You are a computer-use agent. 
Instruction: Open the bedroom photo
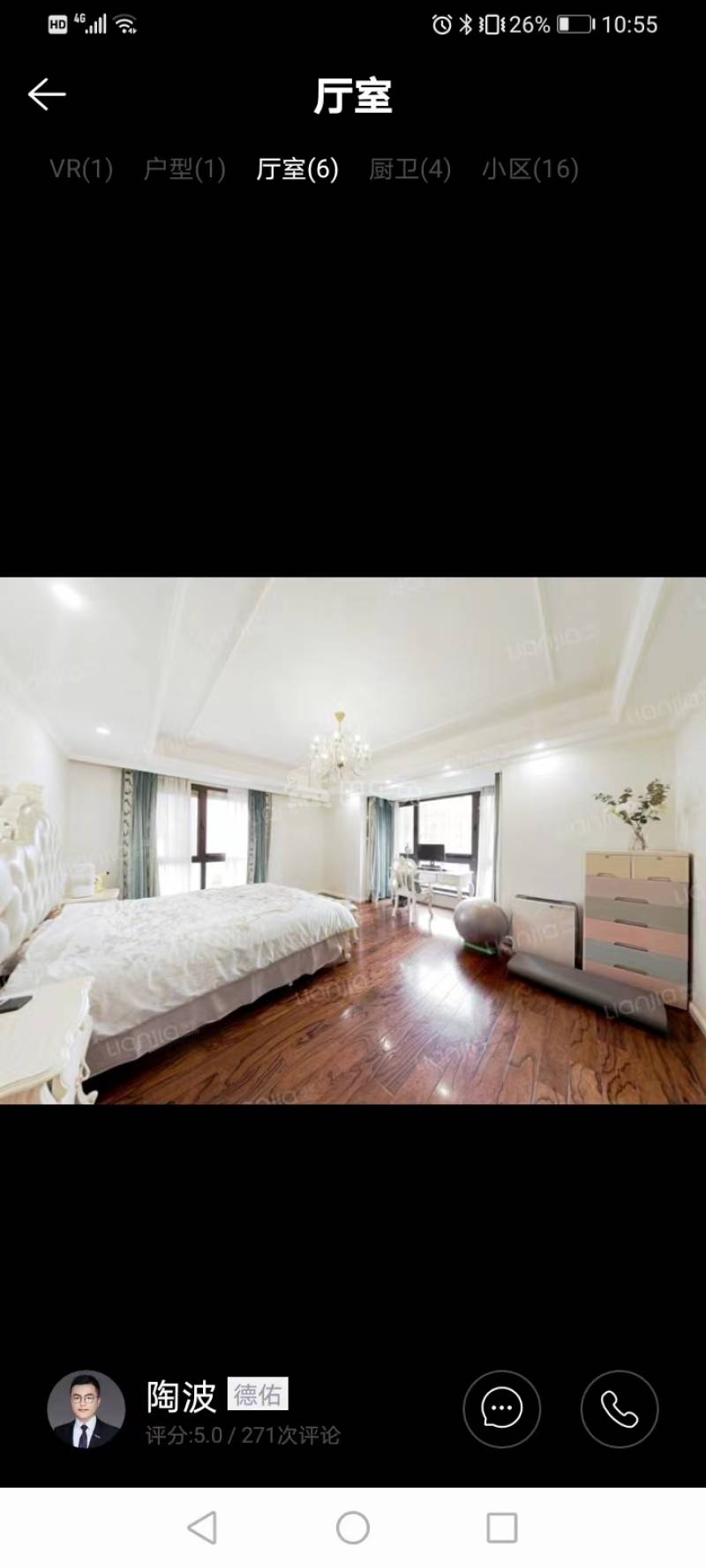(x=353, y=840)
